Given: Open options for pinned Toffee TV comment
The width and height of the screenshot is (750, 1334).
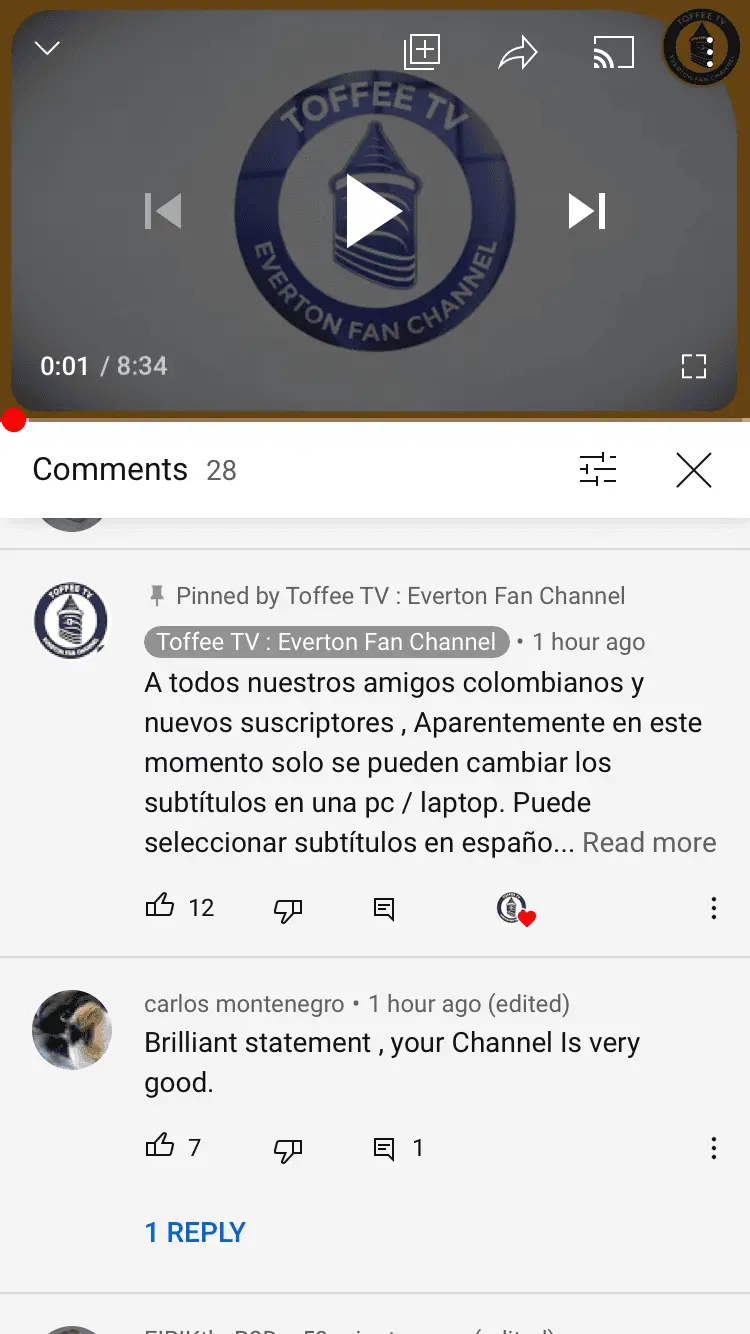Looking at the screenshot, I should [x=713, y=908].
